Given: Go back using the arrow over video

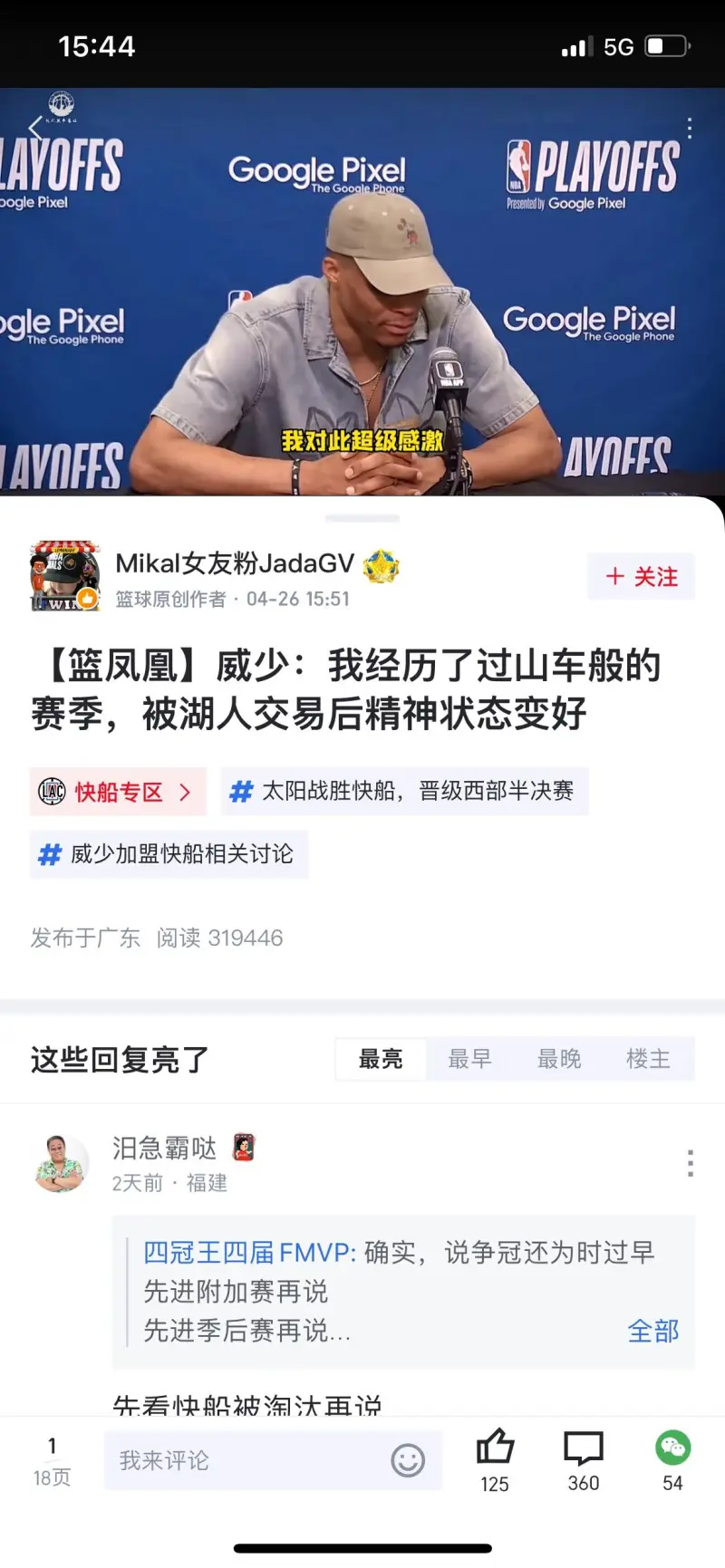Looking at the screenshot, I should [x=36, y=129].
